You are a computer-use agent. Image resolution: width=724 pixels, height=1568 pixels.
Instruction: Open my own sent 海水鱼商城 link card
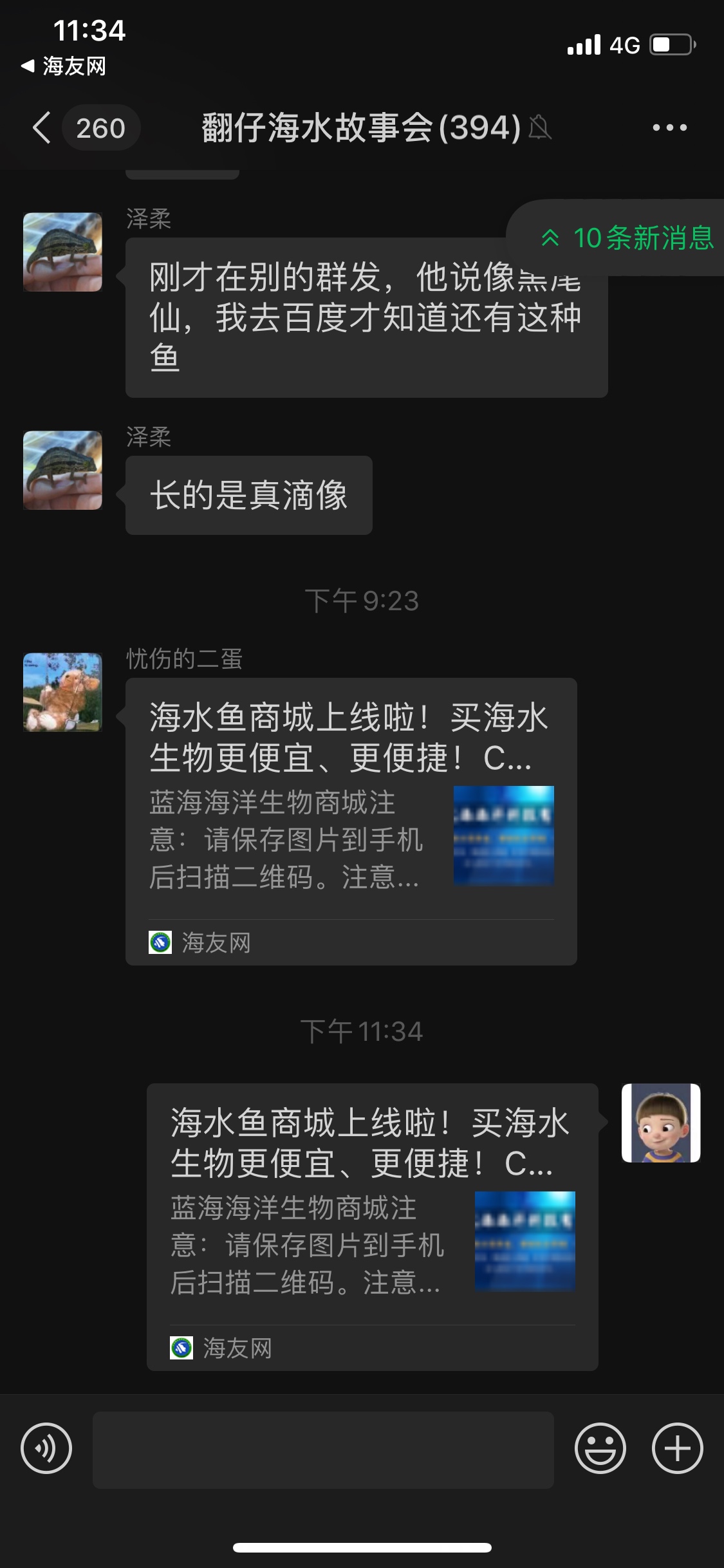pyautogui.click(x=372, y=1226)
